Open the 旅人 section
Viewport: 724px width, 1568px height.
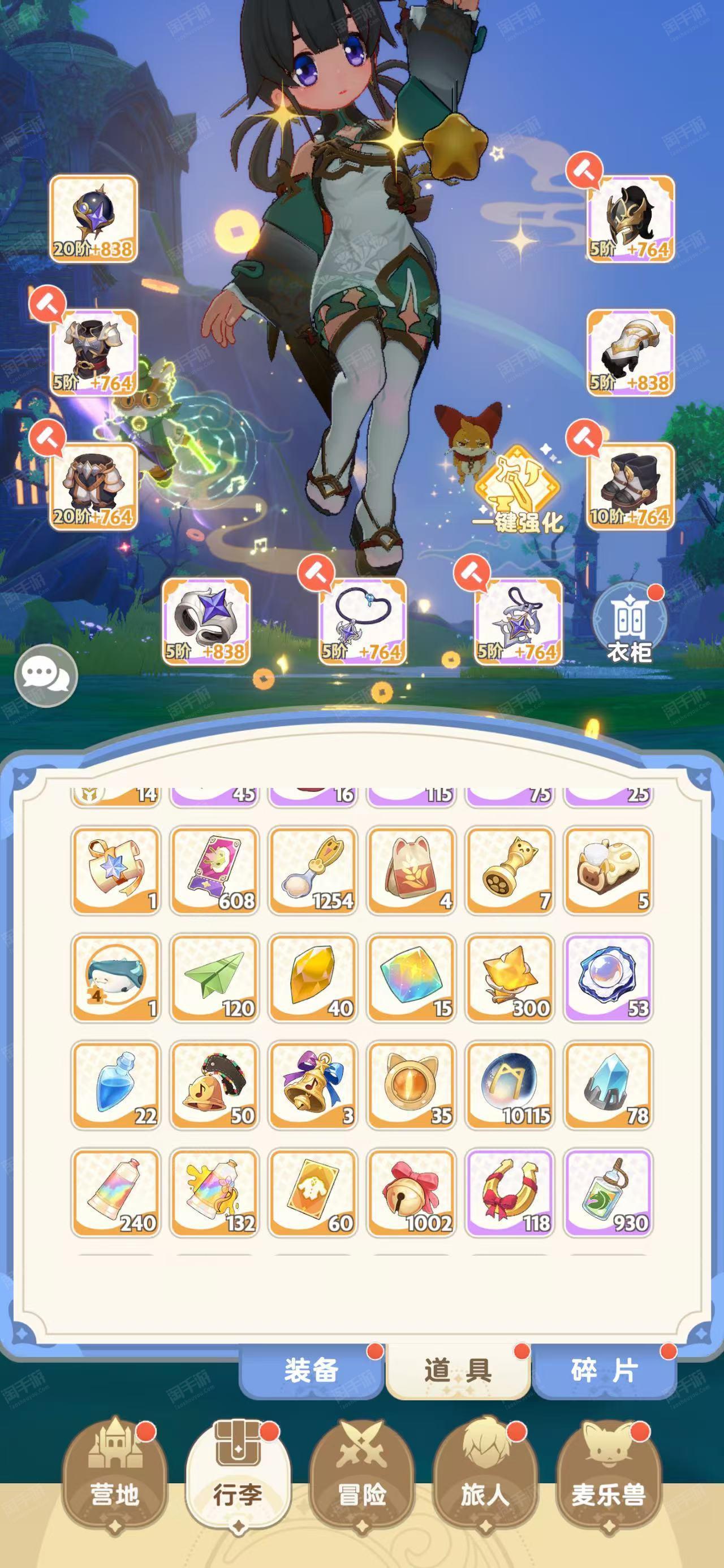(485, 1478)
